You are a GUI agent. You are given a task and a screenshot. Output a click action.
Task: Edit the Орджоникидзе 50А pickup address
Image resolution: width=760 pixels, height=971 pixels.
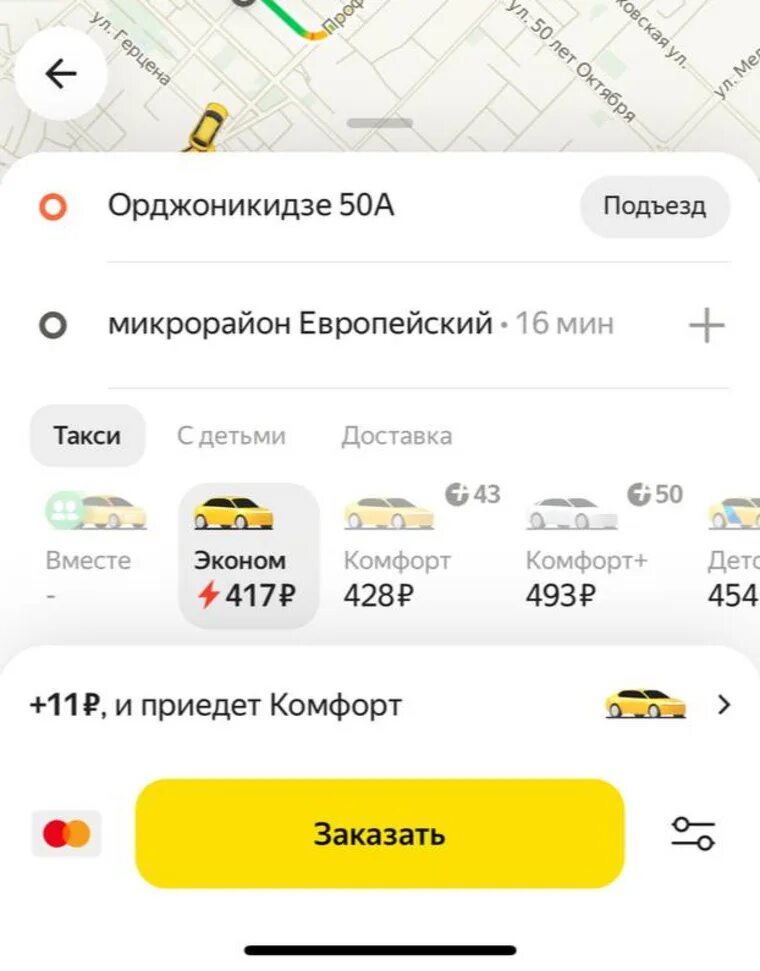tap(250, 207)
